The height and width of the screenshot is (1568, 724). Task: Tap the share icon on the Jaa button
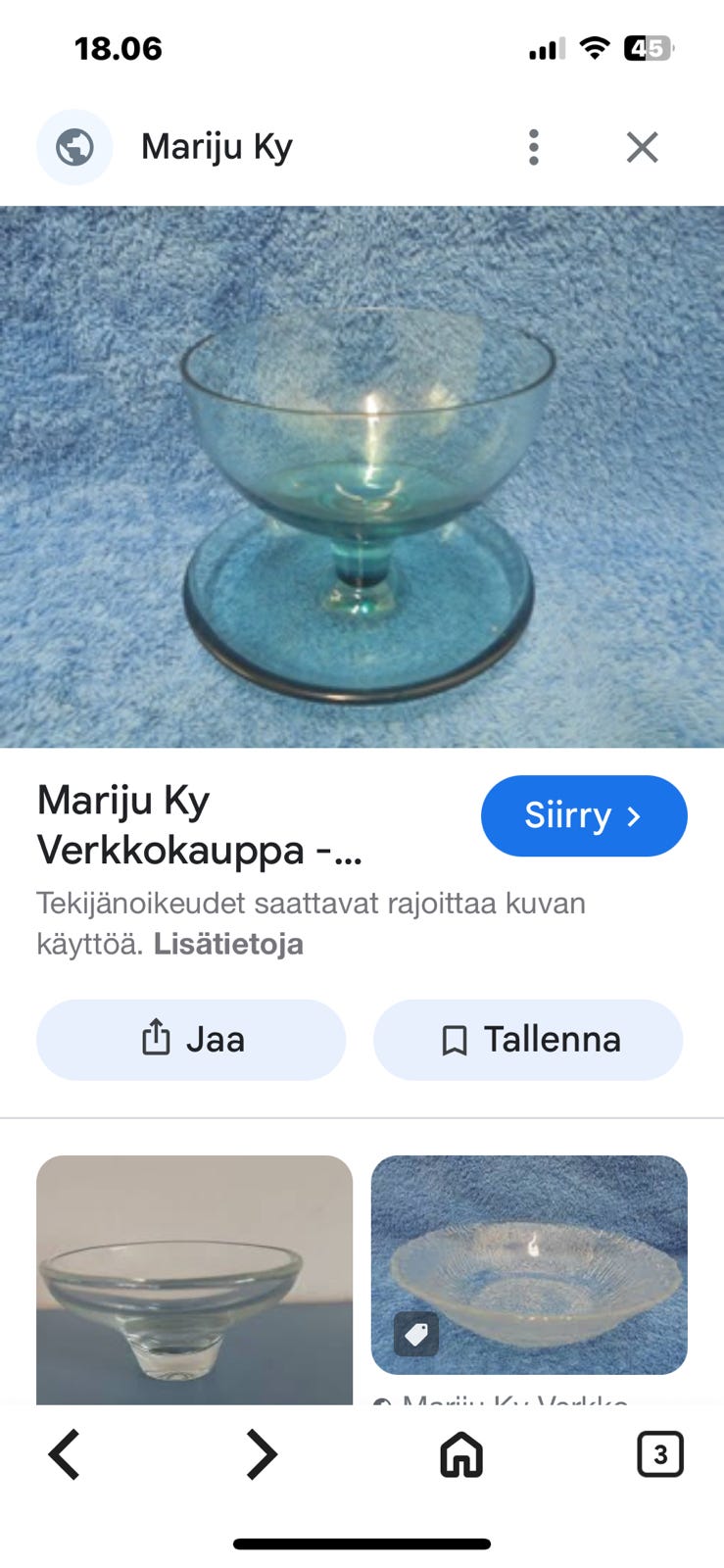[156, 1039]
